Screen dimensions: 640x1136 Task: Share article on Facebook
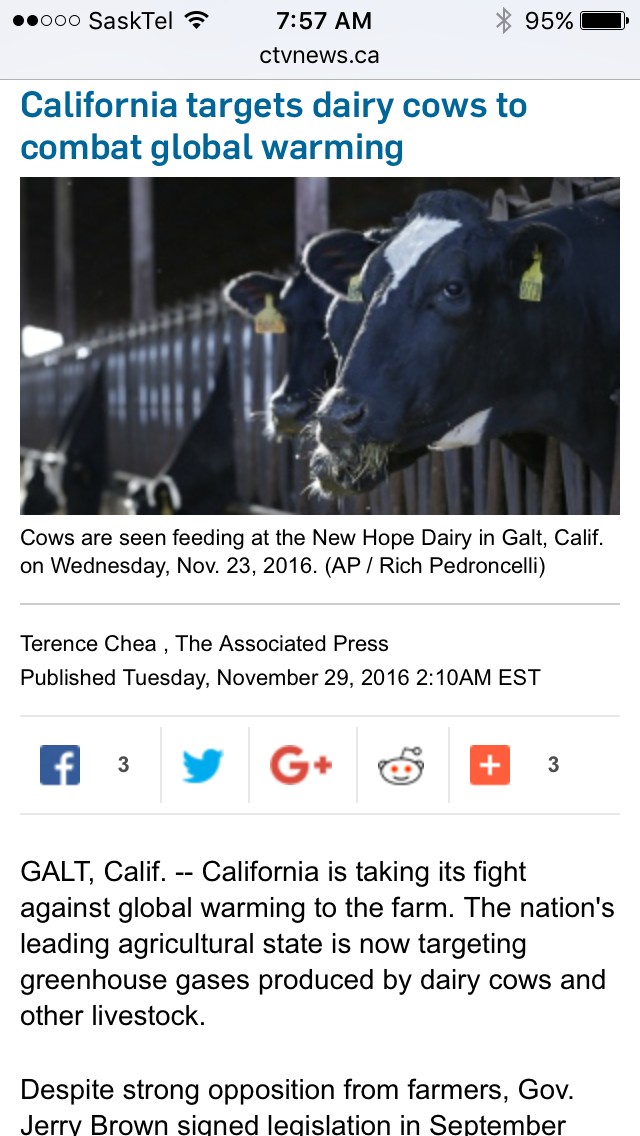(x=60, y=766)
